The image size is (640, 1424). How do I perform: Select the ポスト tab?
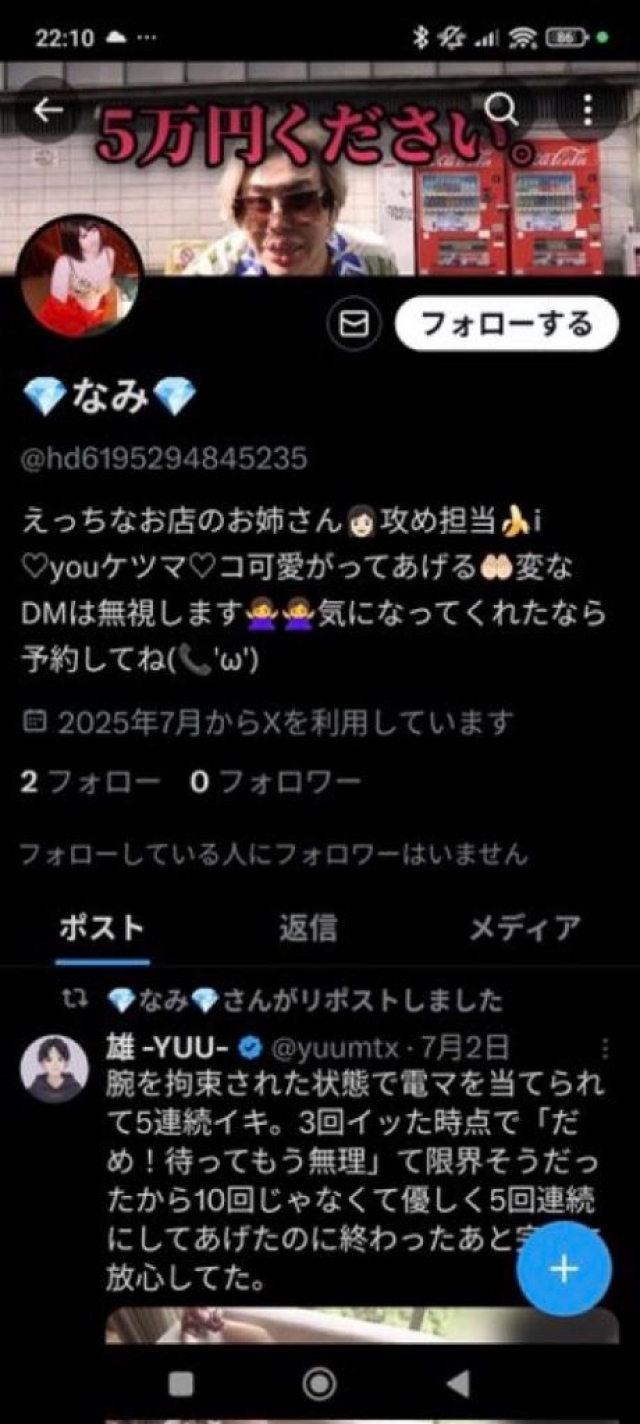coord(102,928)
